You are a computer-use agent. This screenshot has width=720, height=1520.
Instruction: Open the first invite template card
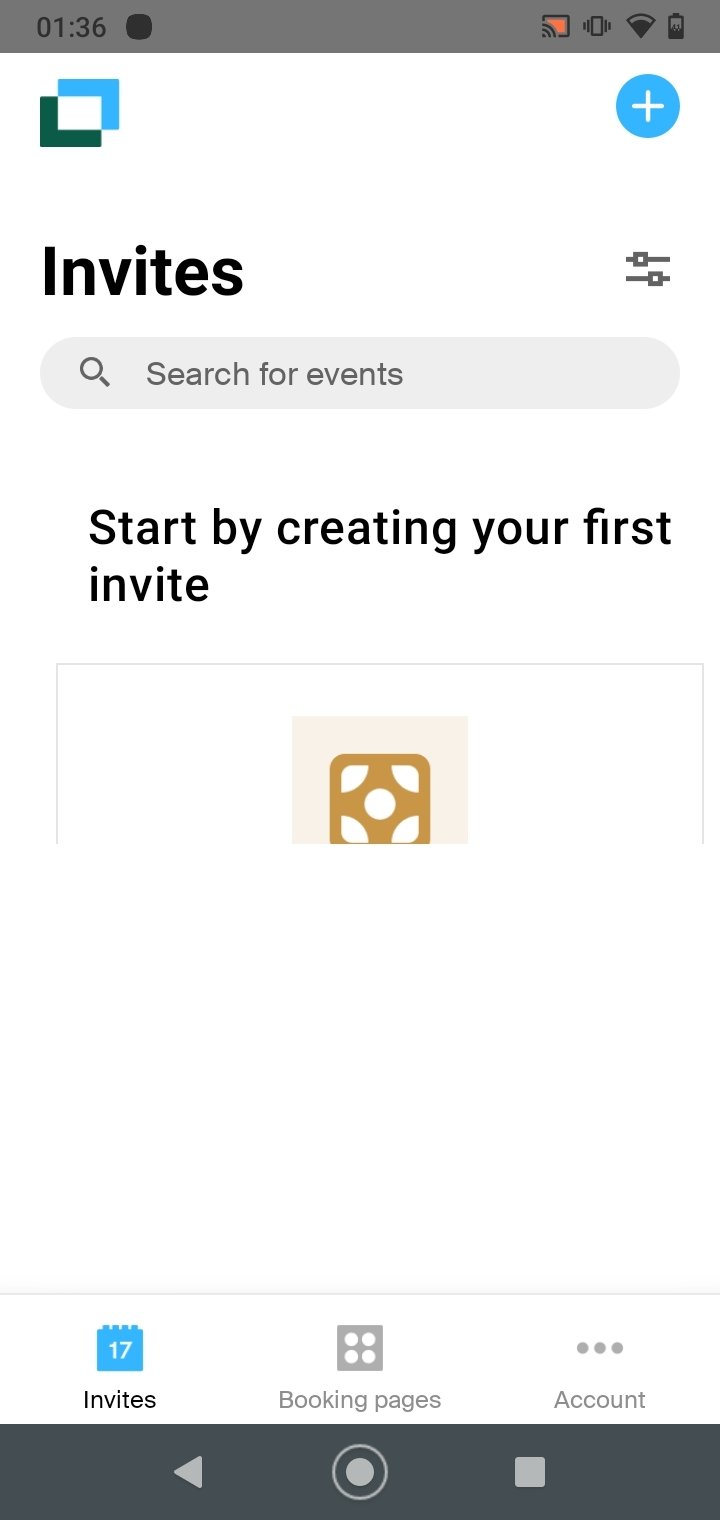(380, 754)
